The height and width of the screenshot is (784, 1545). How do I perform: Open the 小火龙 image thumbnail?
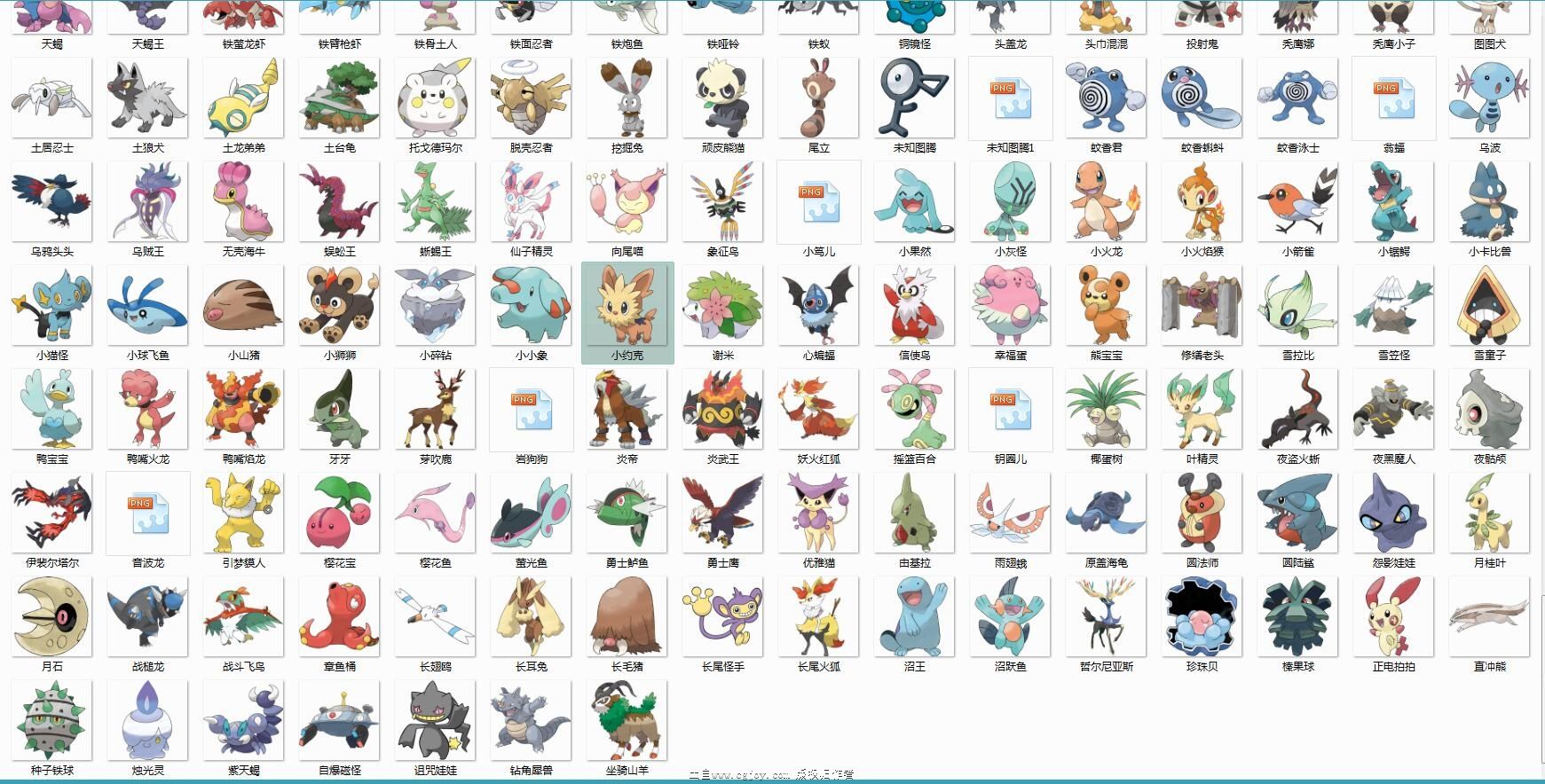pos(1107,202)
